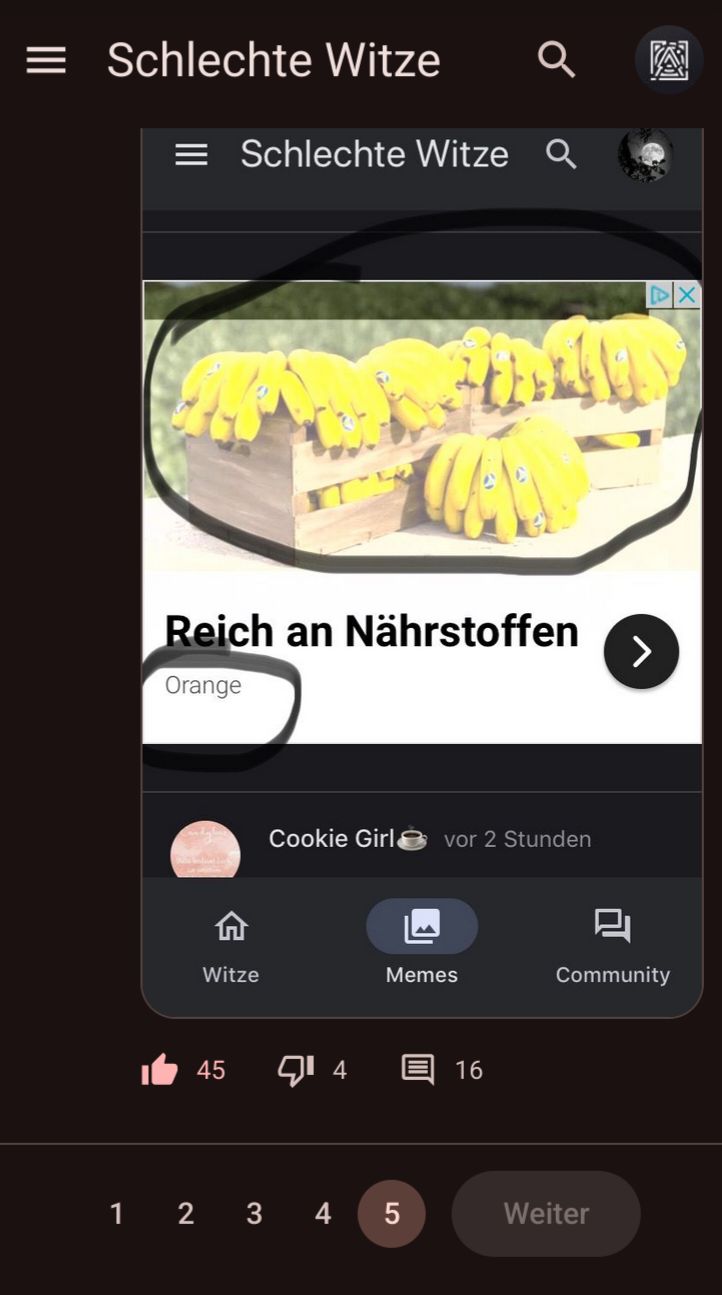The width and height of the screenshot is (722, 1295).
Task: Dislike the meme with 4 dislikes
Action: 295,1070
